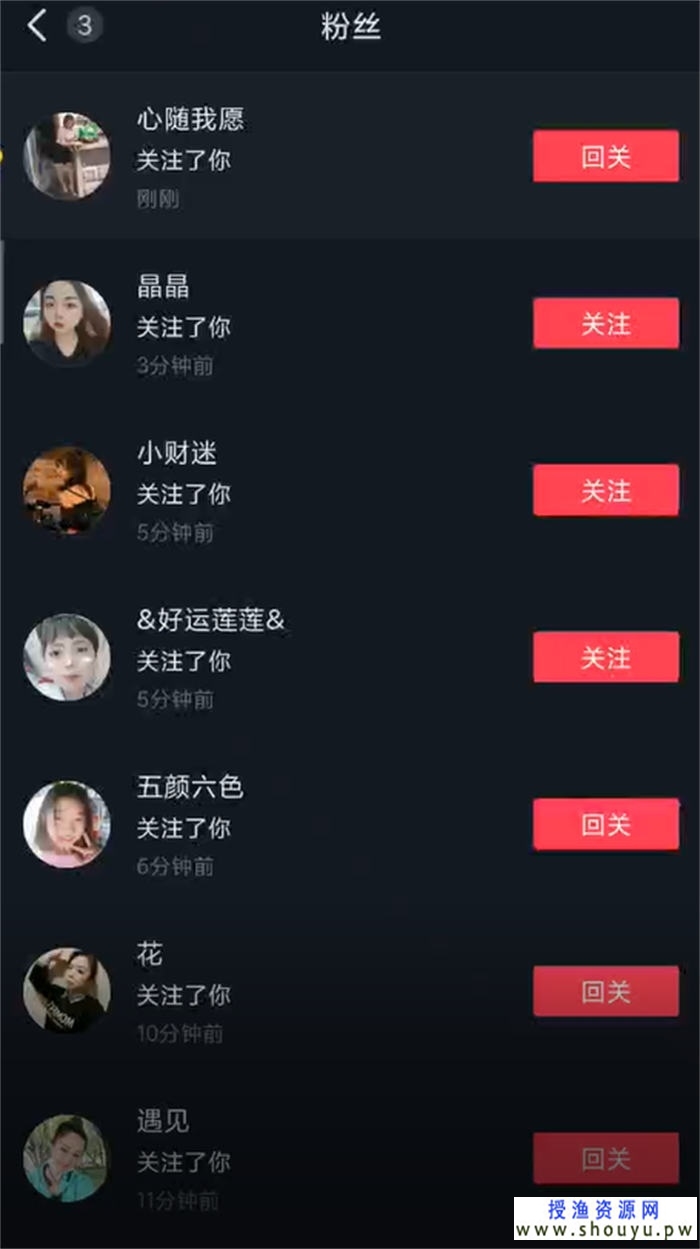The height and width of the screenshot is (1249, 700).
Task: Open 晶晶's profile avatar
Action: coord(67,324)
